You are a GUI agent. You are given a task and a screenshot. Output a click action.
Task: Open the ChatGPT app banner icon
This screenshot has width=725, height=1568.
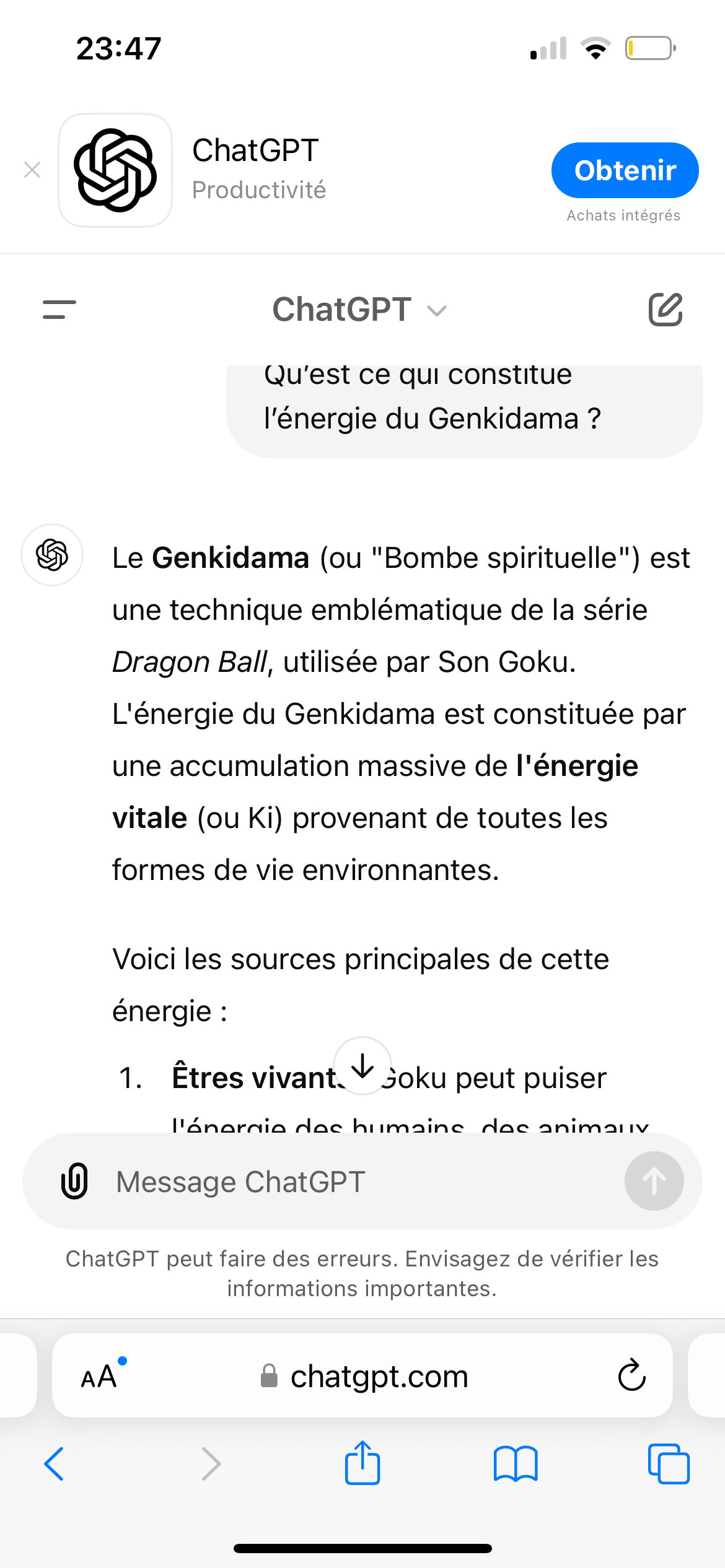115,170
